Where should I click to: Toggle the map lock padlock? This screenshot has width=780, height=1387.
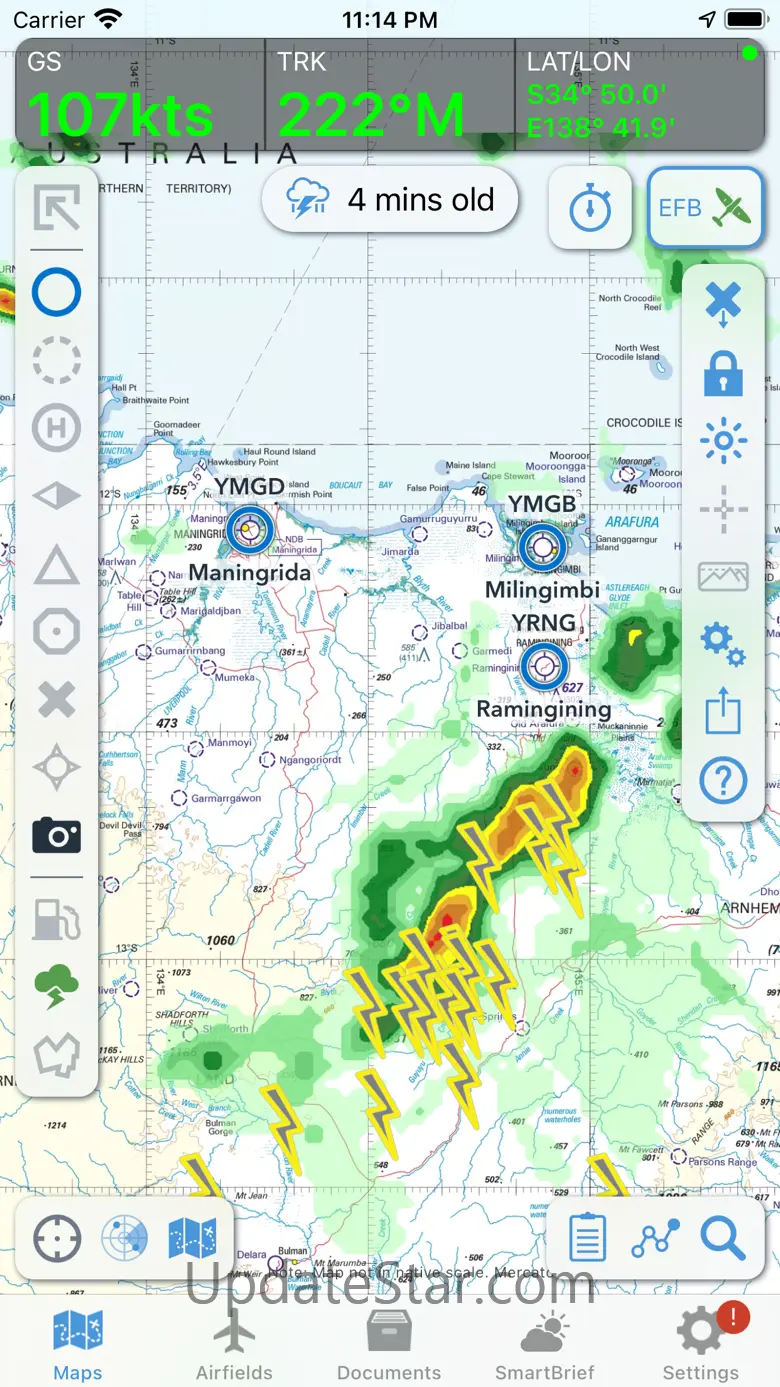pos(723,371)
